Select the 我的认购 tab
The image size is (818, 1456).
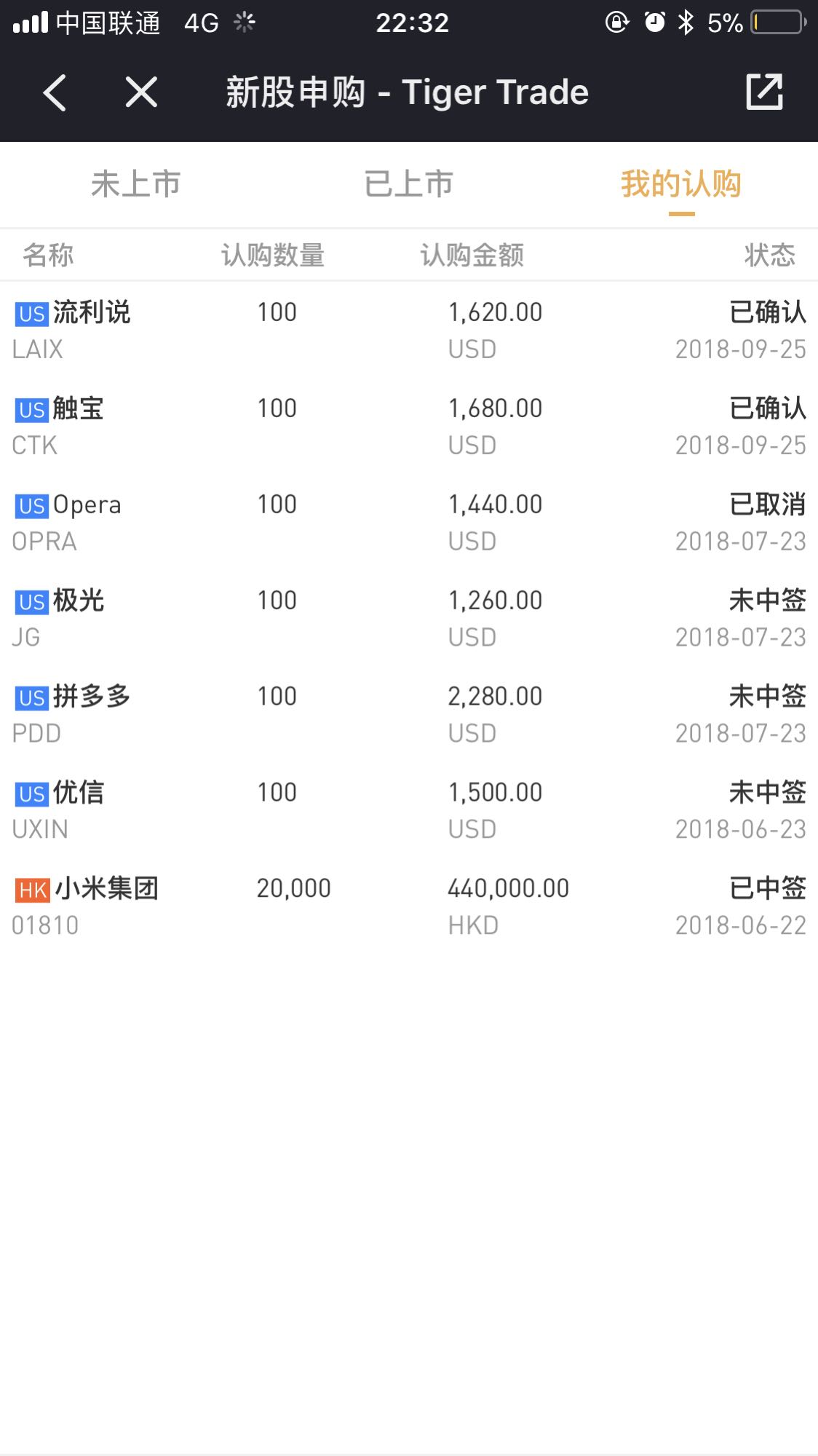click(x=681, y=184)
